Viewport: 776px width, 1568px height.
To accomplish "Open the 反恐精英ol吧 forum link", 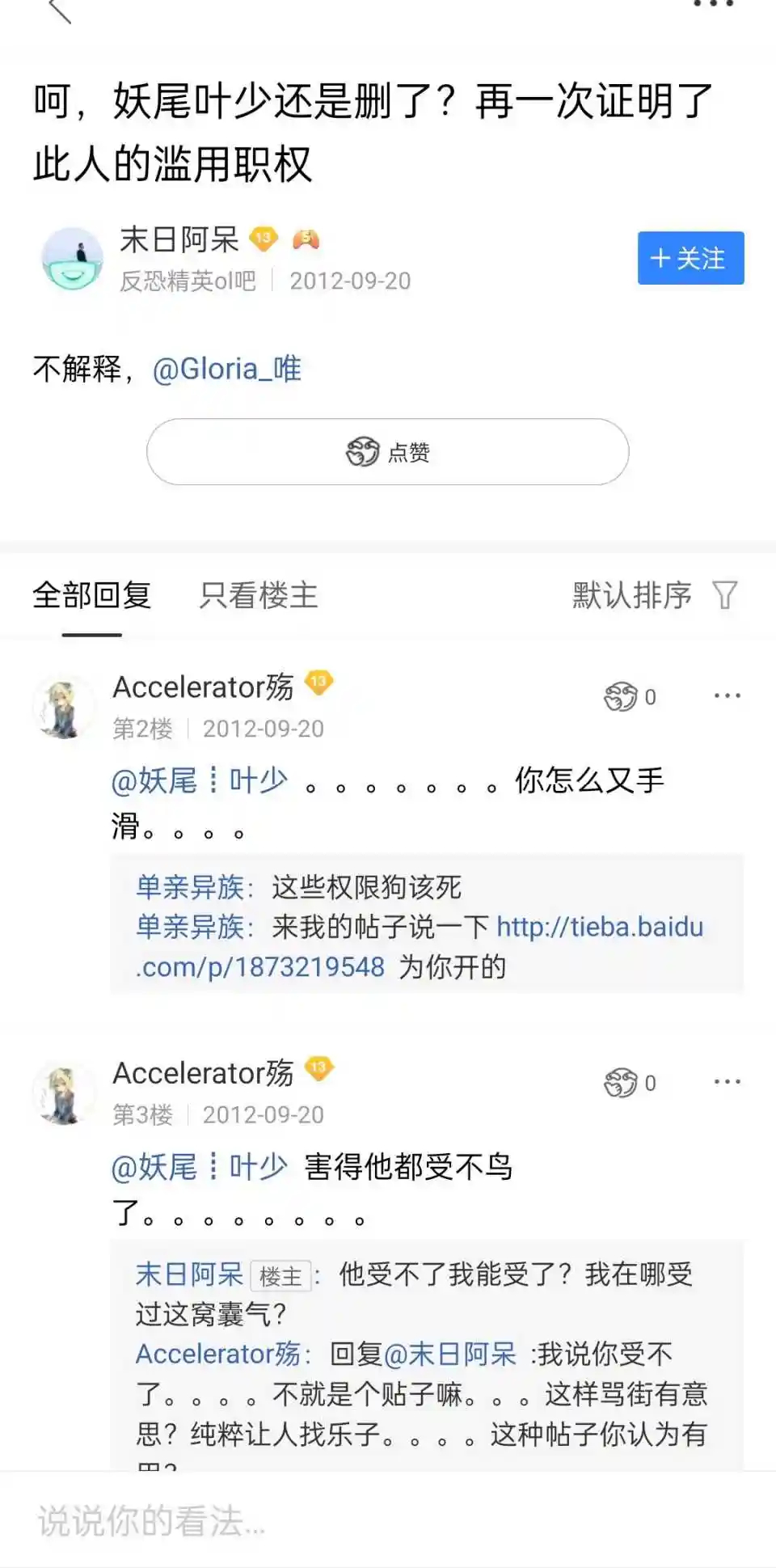I will coord(188,281).
